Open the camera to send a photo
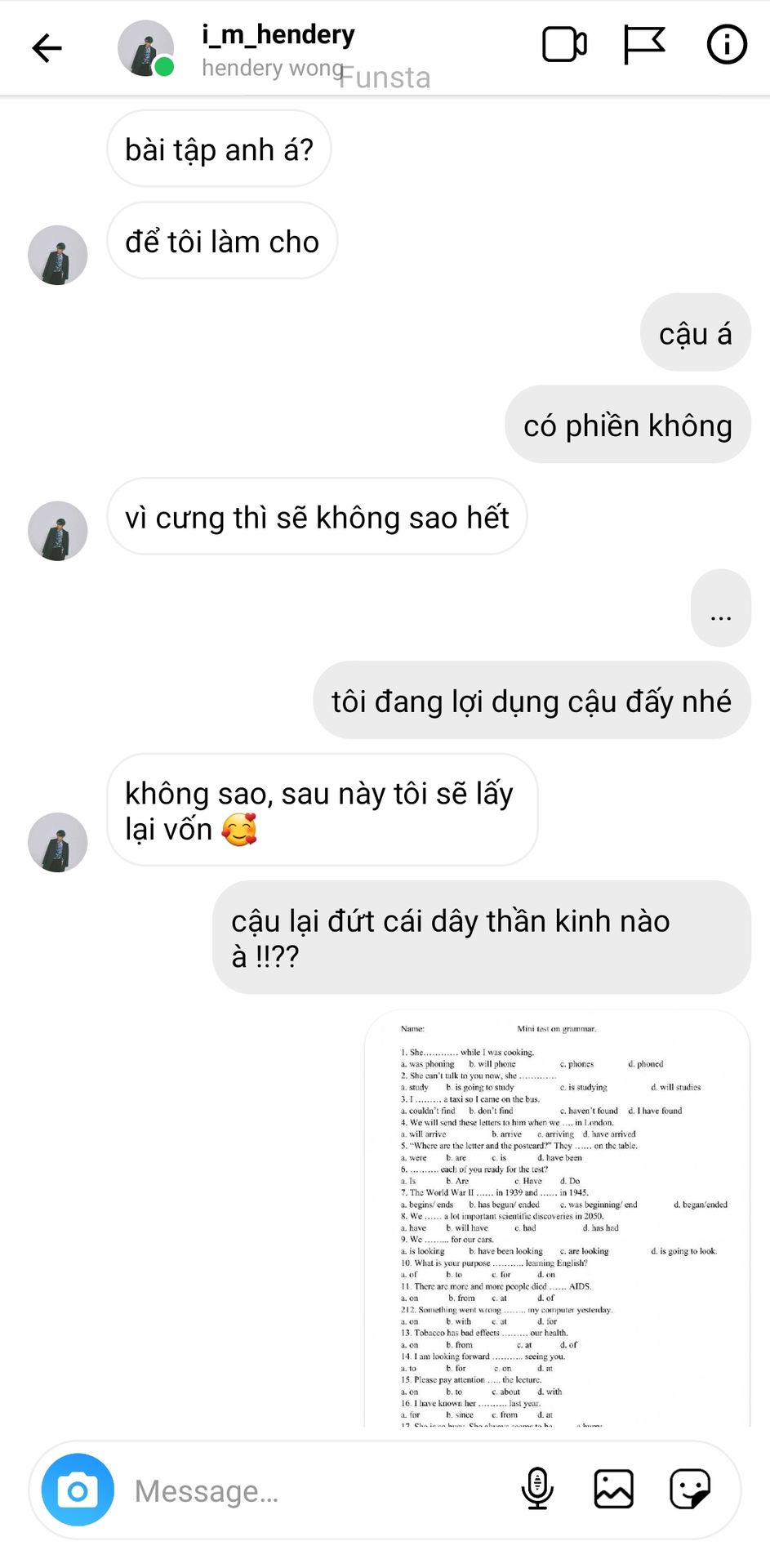The width and height of the screenshot is (770, 1568). click(78, 1490)
